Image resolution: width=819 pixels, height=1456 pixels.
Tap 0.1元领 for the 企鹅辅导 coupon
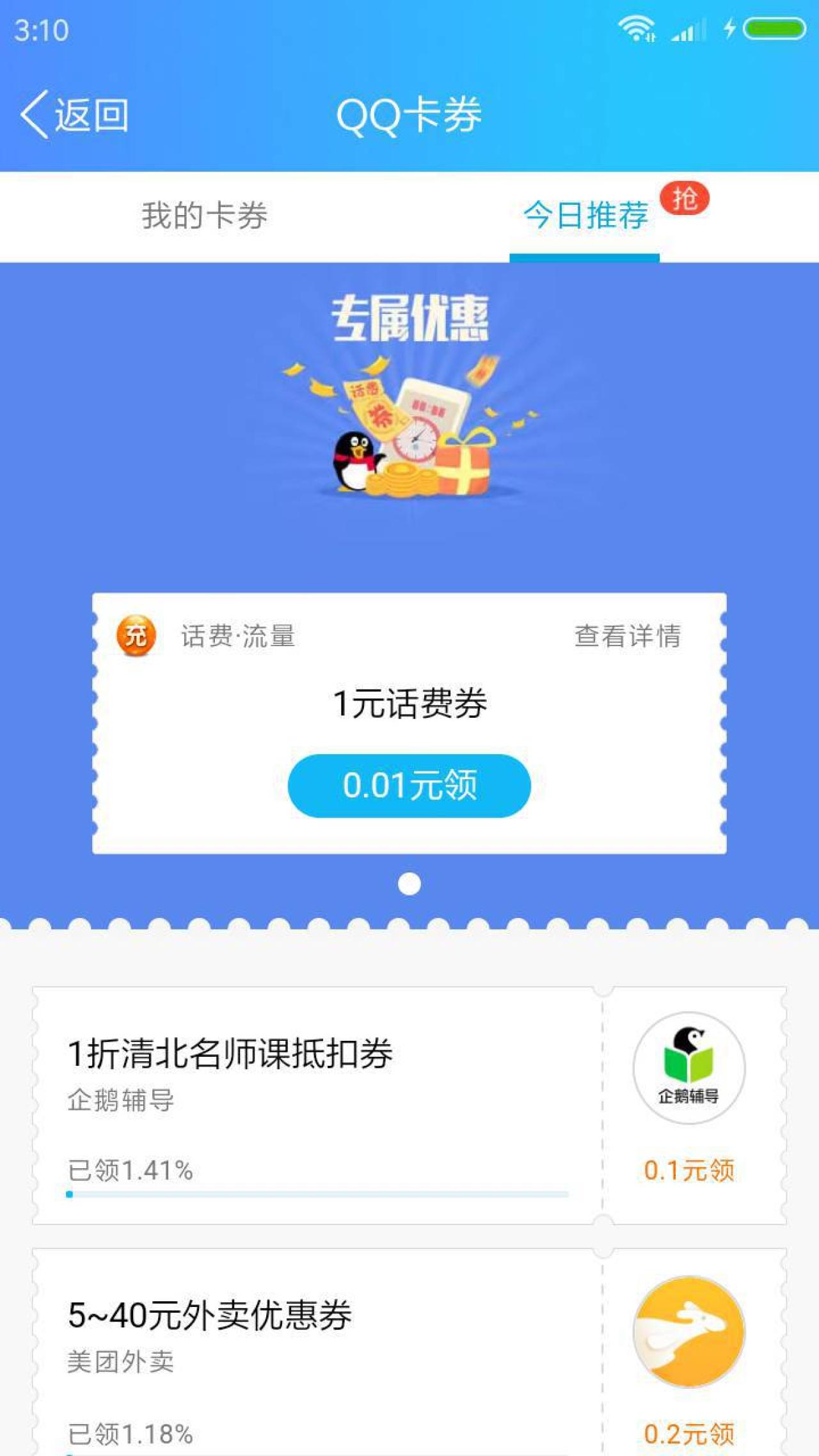click(x=689, y=1171)
